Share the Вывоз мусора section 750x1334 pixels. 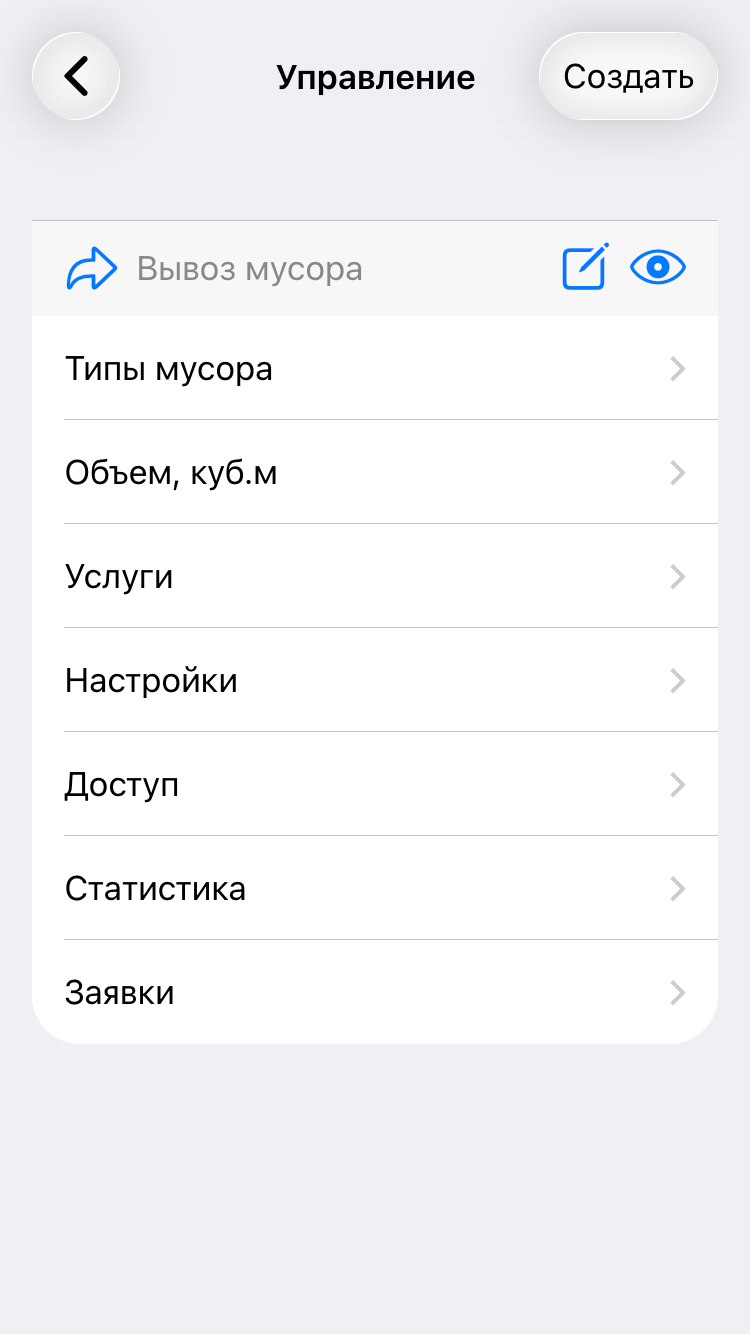pyautogui.click(x=91, y=269)
